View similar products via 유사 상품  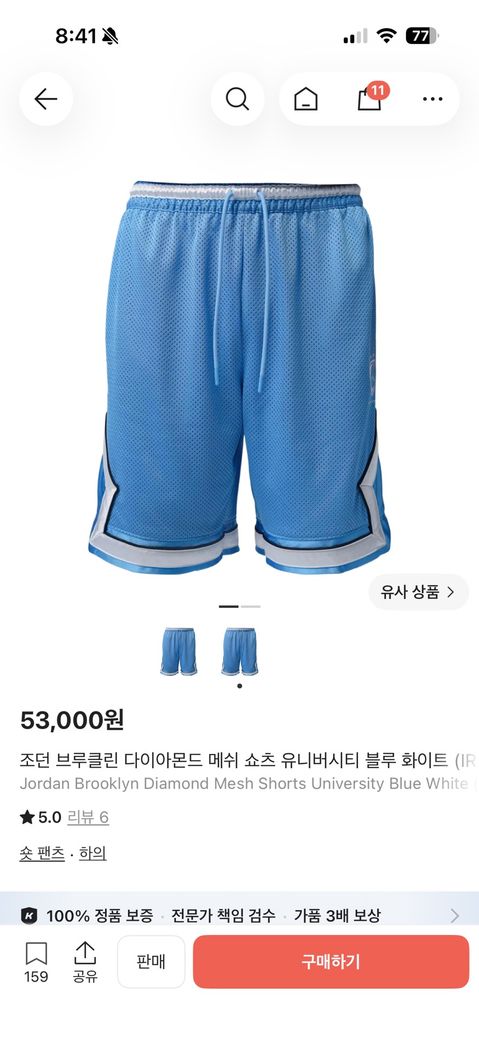[x=418, y=592]
